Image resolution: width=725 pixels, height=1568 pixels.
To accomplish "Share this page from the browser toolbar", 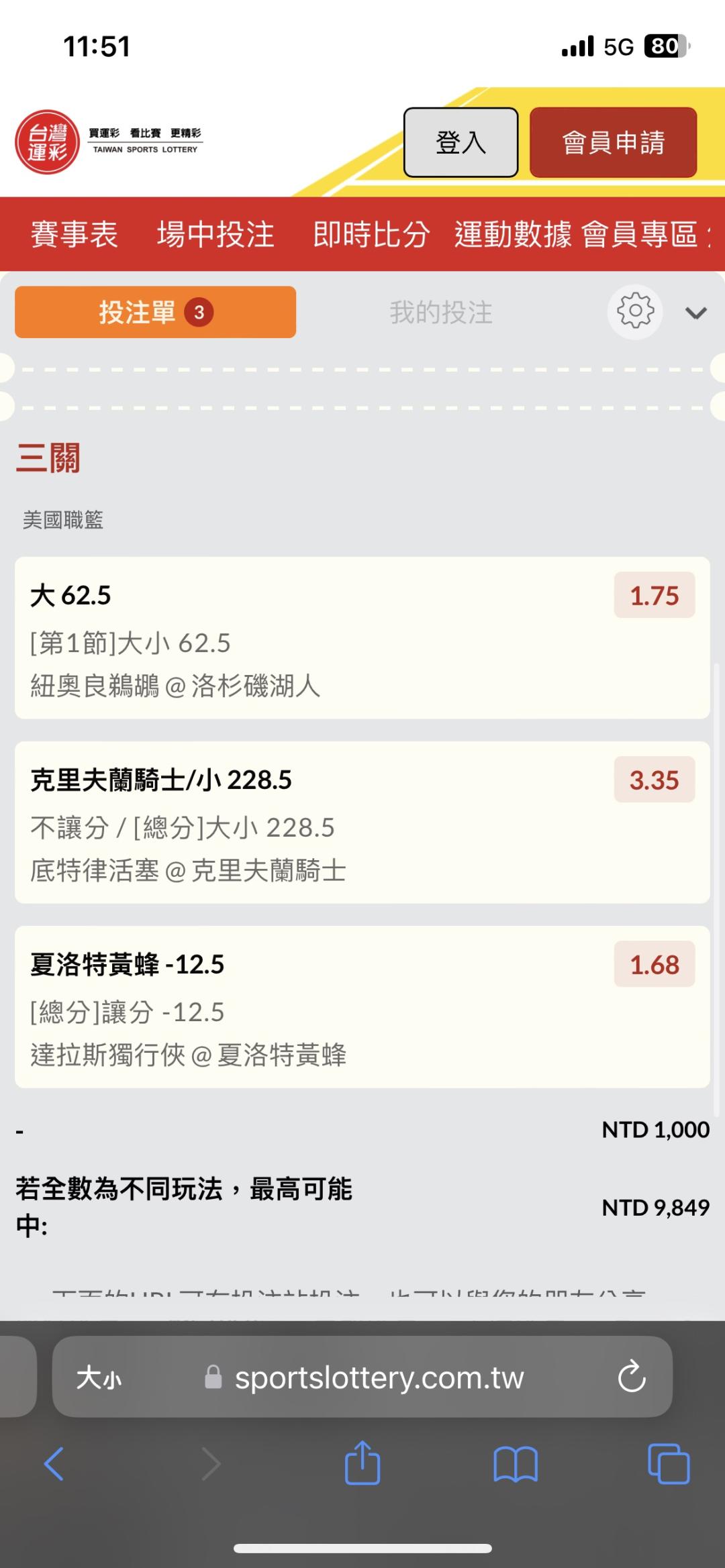I will 362,1463.
